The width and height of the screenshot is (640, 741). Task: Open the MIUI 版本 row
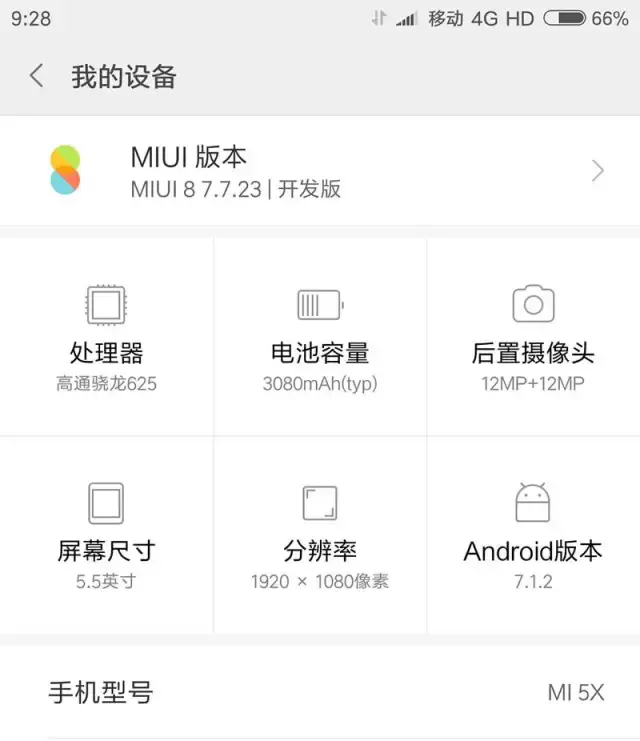tap(320, 171)
